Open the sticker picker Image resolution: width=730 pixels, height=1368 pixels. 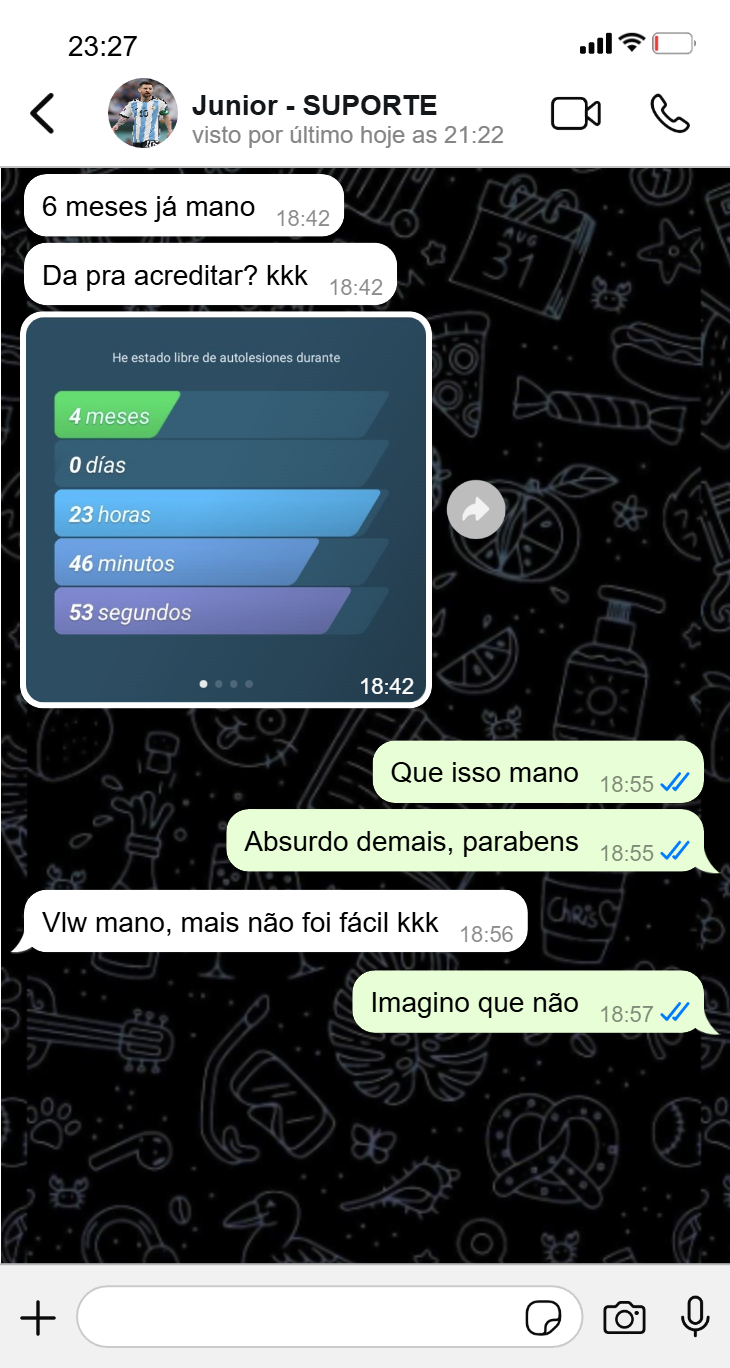(x=543, y=1318)
